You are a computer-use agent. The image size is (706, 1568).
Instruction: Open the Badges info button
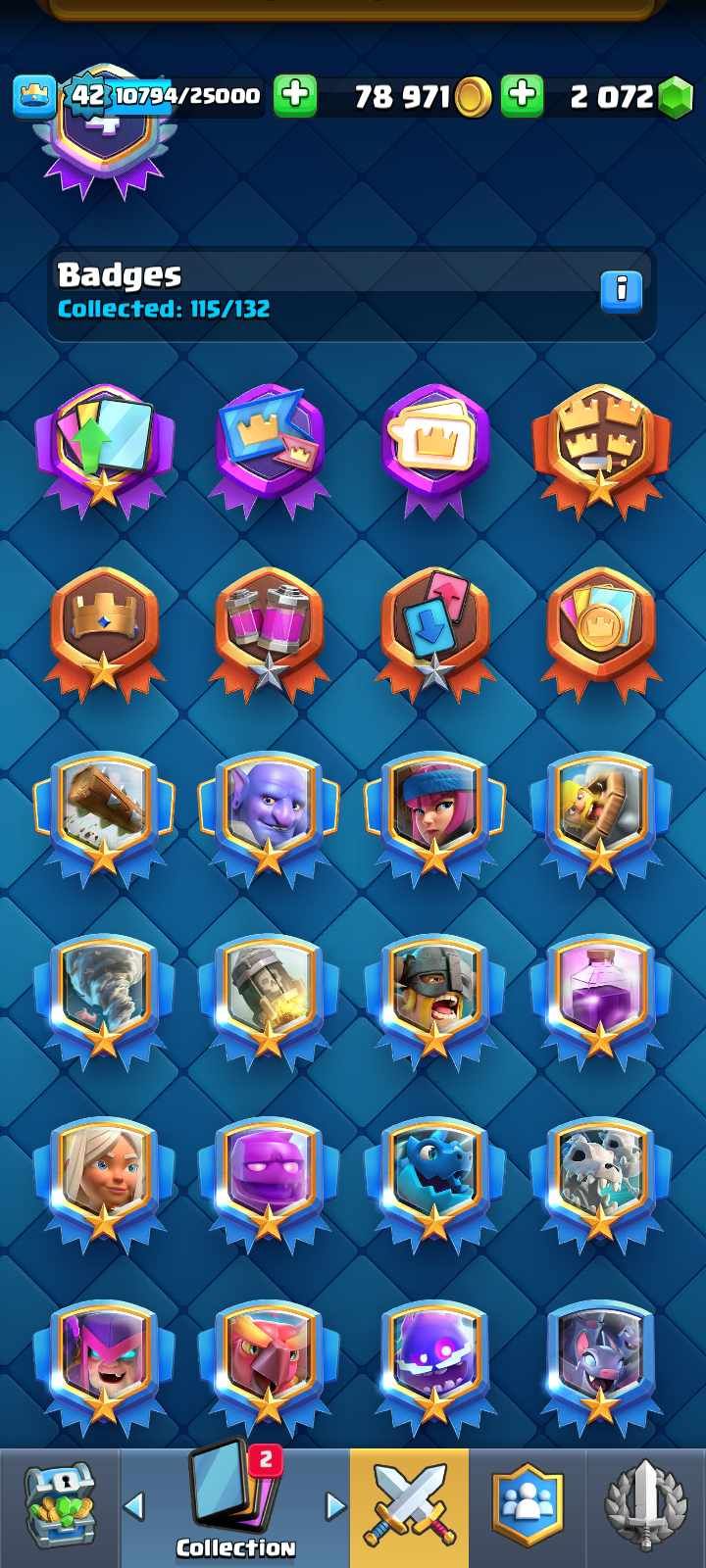pyautogui.click(x=621, y=290)
